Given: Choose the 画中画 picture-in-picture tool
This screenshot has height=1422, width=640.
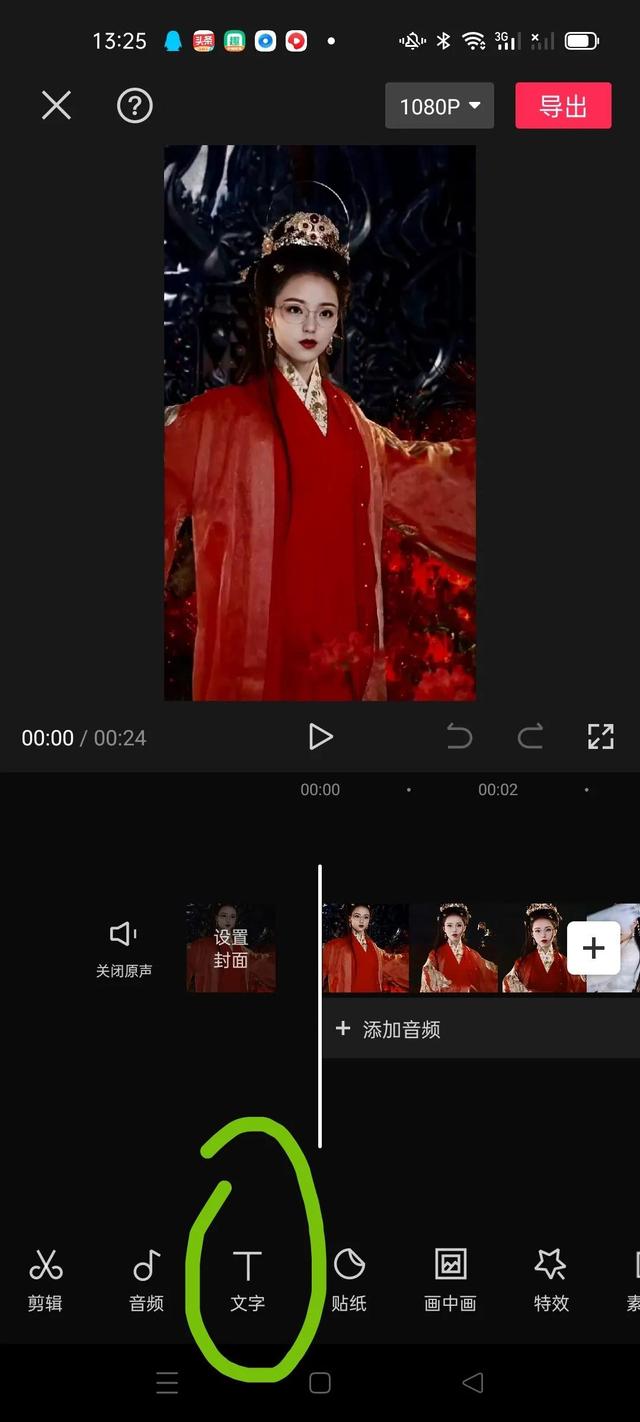Looking at the screenshot, I should coord(450,1279).
